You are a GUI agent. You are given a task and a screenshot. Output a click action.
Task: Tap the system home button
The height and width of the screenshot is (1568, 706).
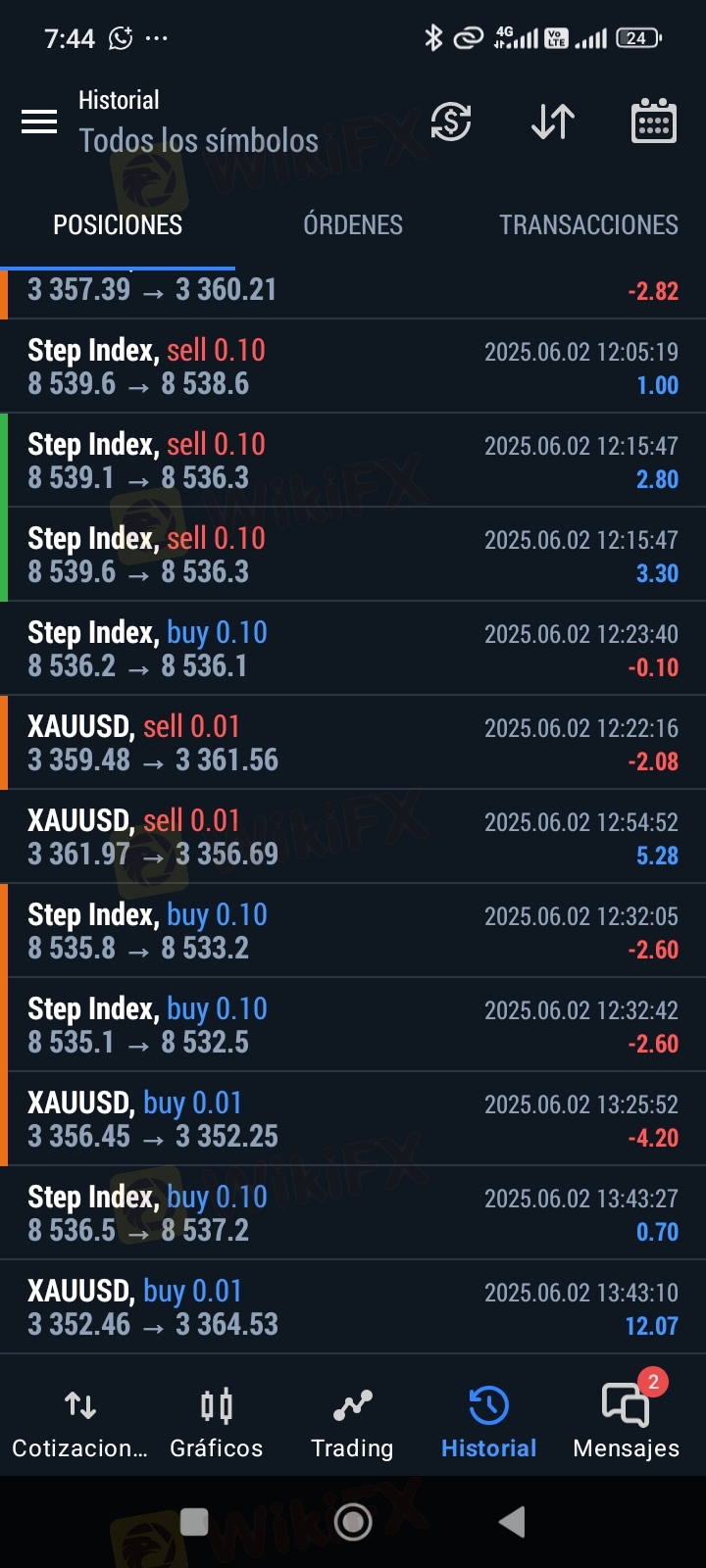pyautogui.click(x=353, y=1522)
